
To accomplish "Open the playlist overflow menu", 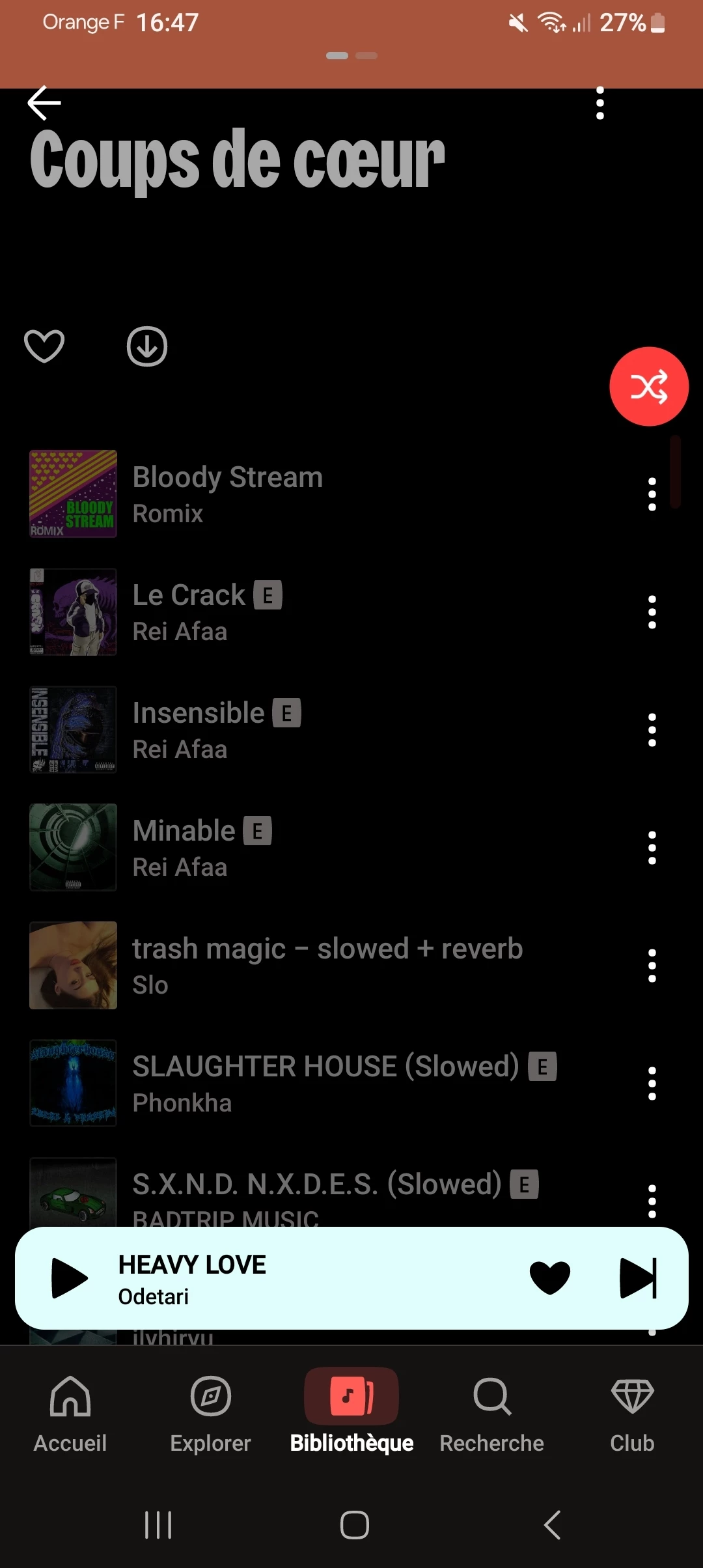I will [600, 104].
